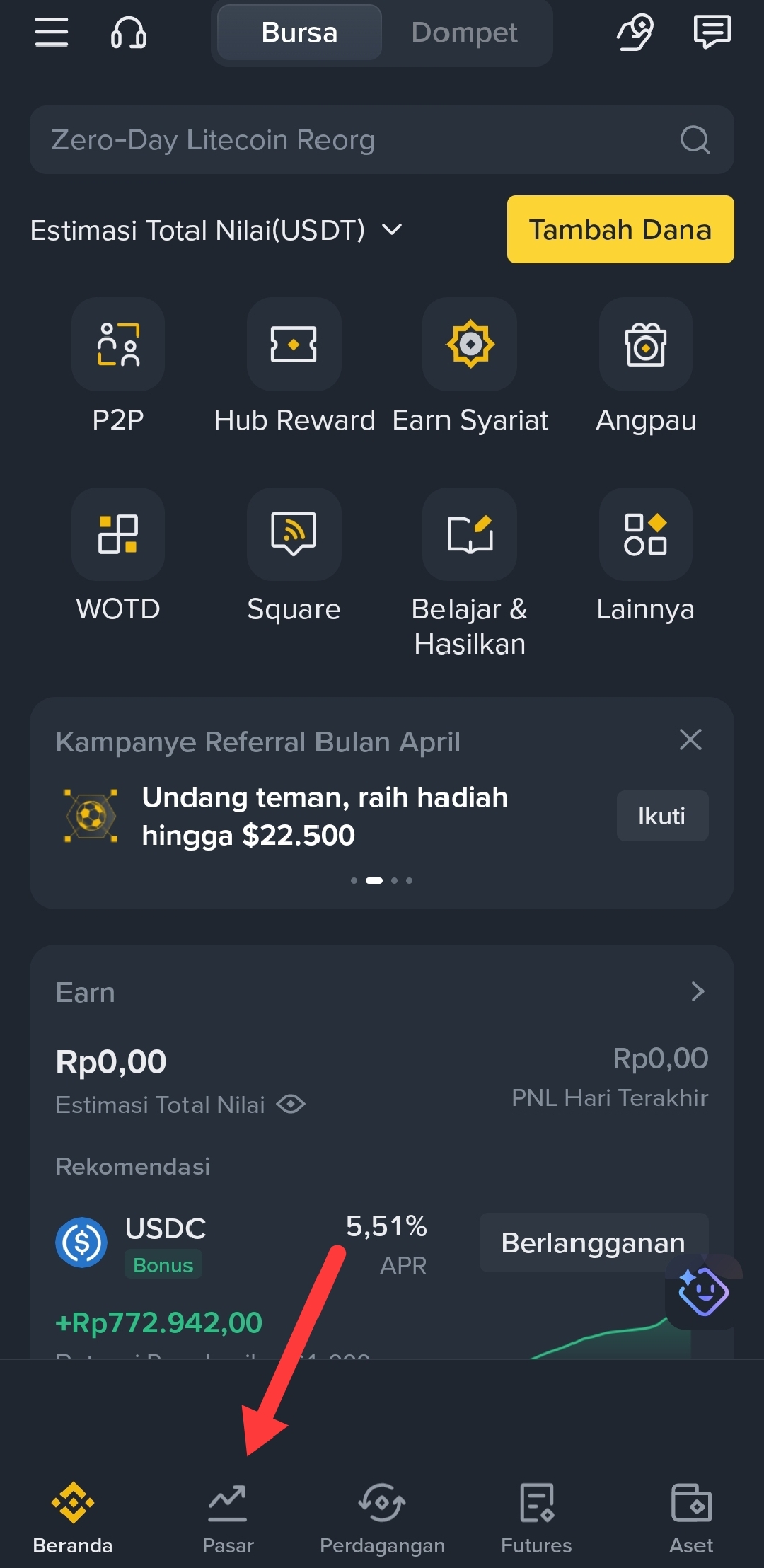Switch to Pasar tab
The image size is (764, 1568).
(228, 1516)
